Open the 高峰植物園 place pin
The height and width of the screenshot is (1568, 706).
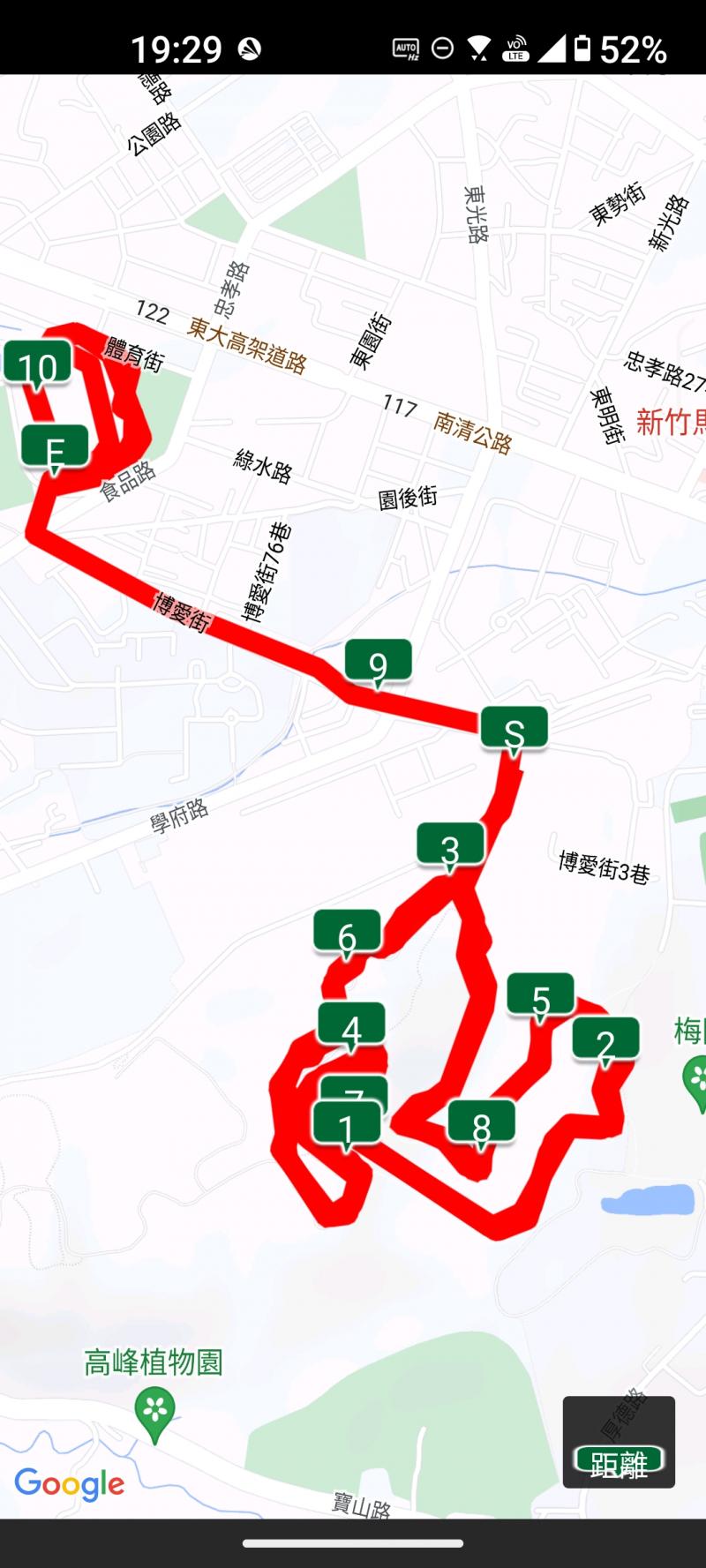[155, 1413]
